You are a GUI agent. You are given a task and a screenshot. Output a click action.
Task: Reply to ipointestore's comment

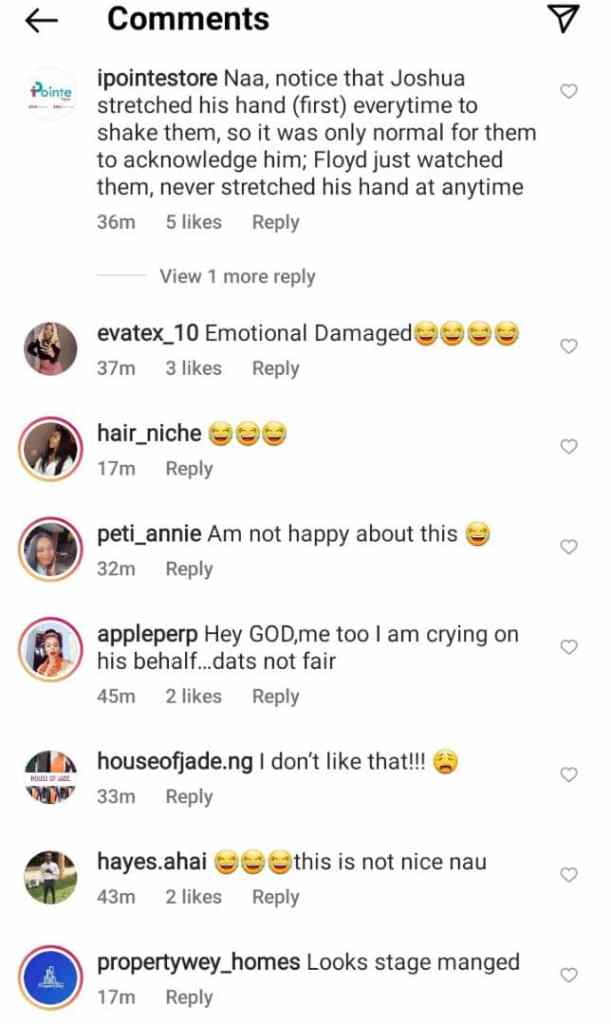coord(275,222)
